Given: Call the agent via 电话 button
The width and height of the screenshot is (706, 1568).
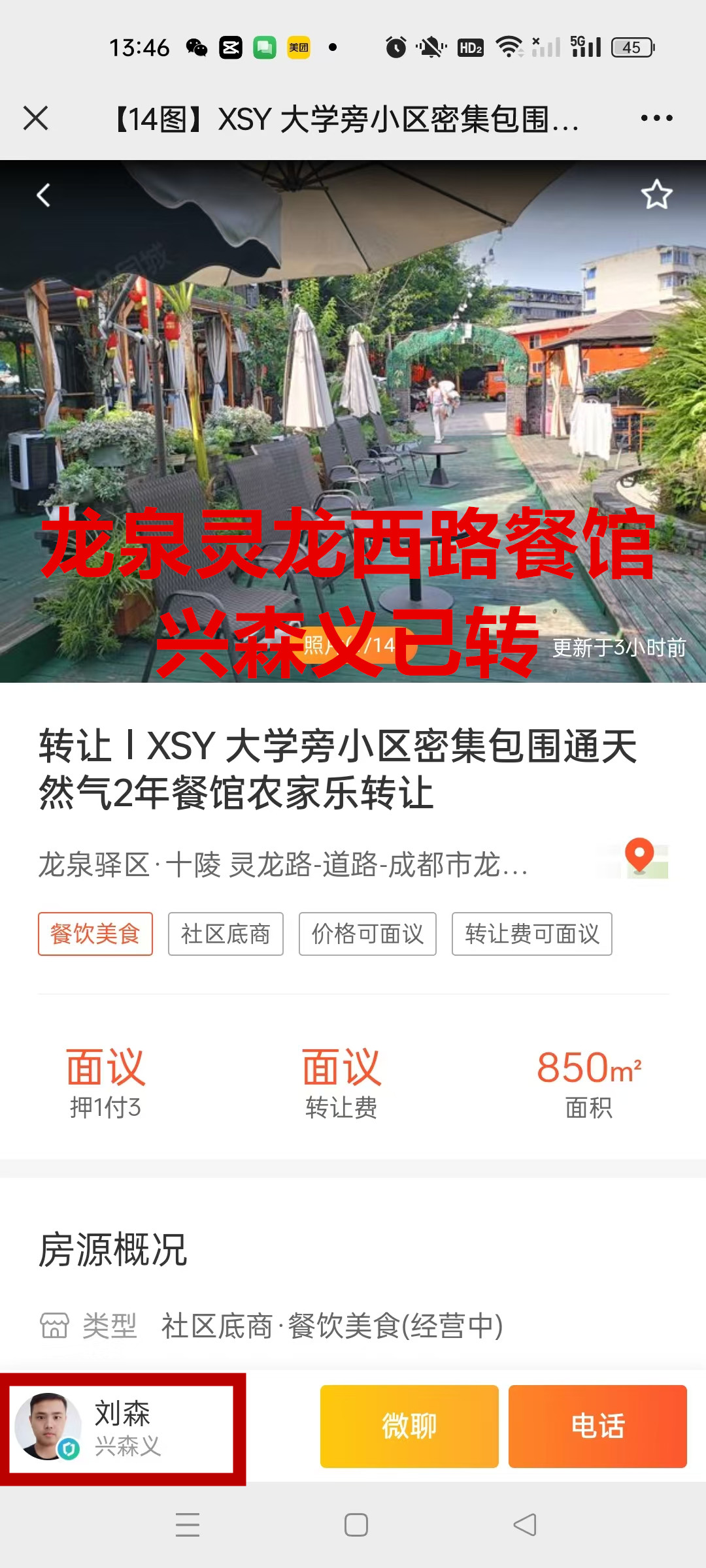Looking at the screenshot, I should point(597,1426).
